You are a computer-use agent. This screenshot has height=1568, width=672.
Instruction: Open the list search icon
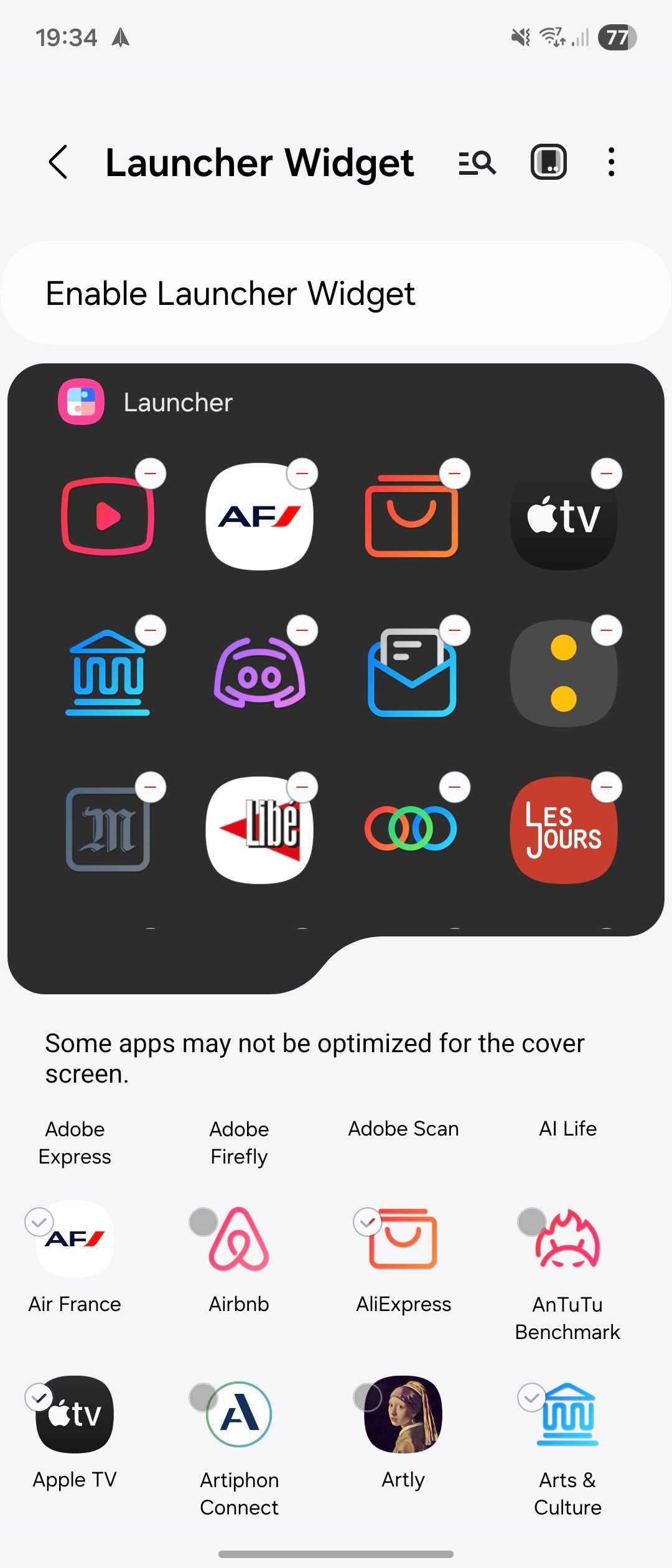[477, 162]
